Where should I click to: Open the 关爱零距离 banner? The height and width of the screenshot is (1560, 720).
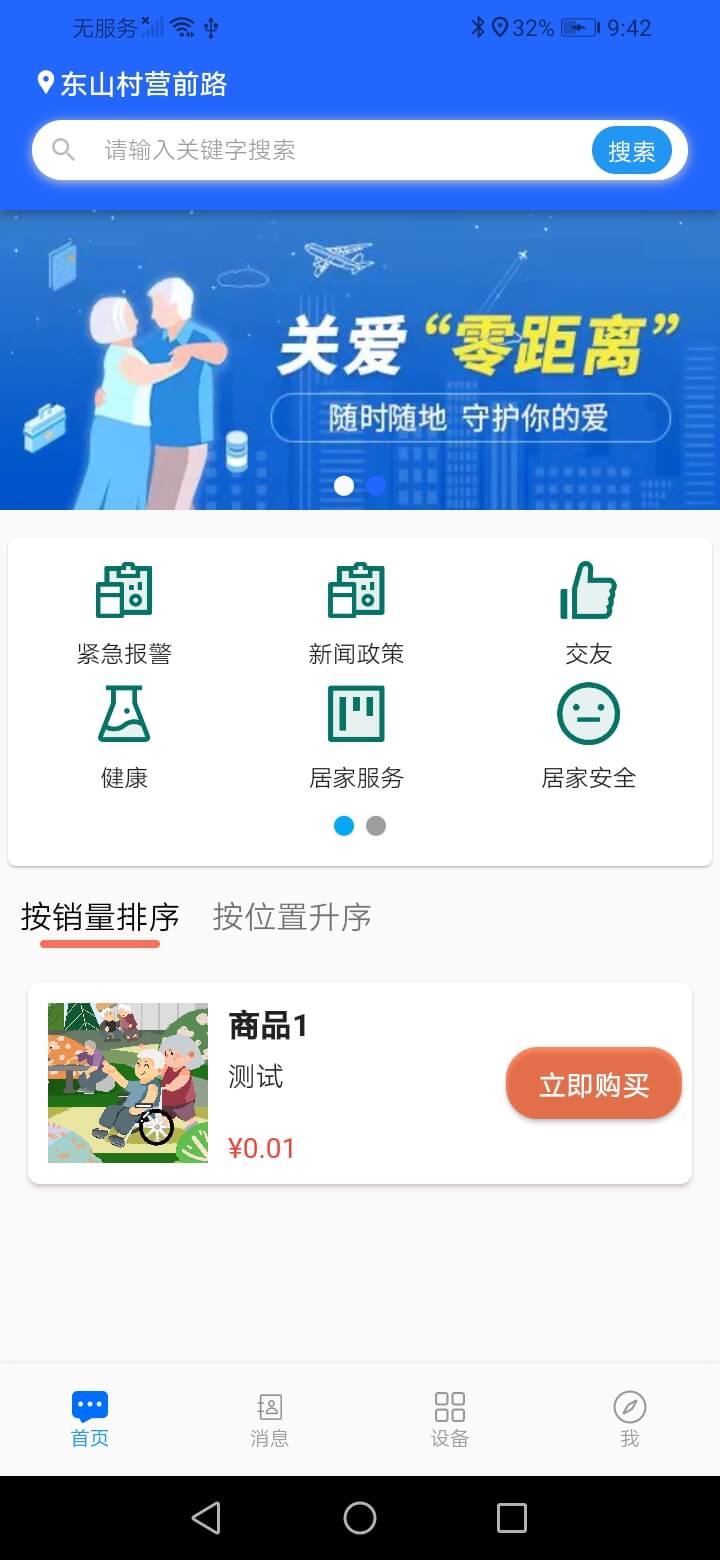click(360, 360)
